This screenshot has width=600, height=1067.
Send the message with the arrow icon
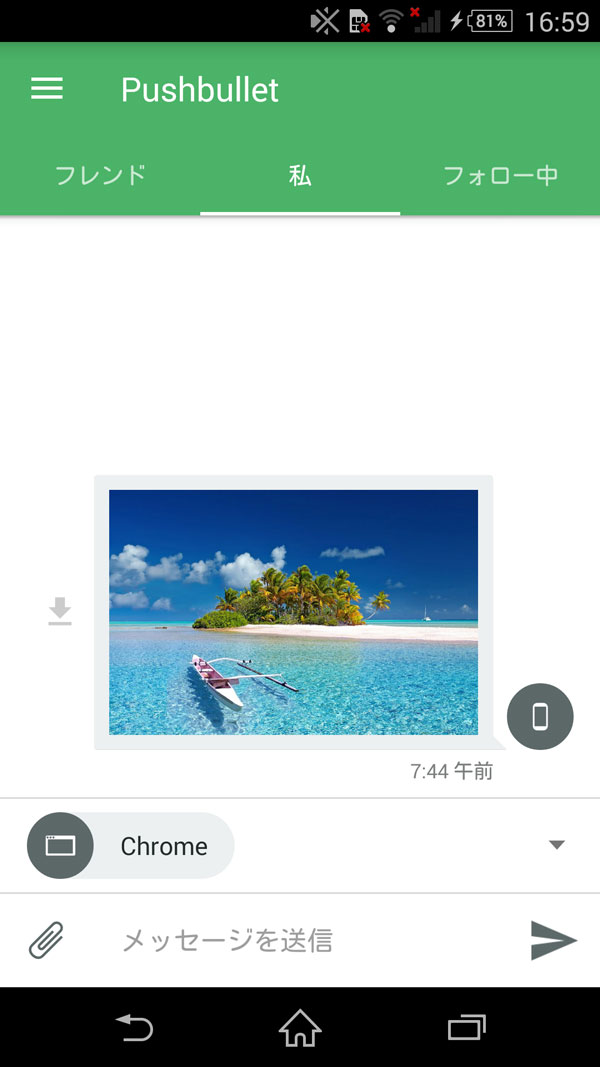(553, 940)
